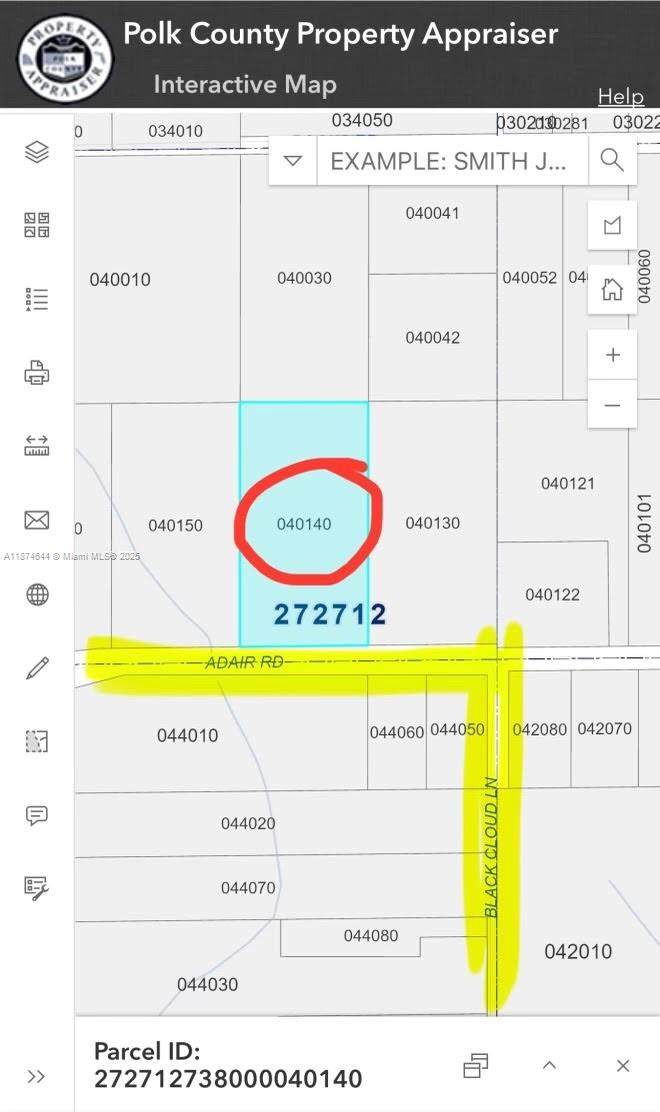The height and width of the screenshot is (1112, 660).
Task: Open the measurement ruler tool
Action: pyautogui.click(x=37, y=446)
